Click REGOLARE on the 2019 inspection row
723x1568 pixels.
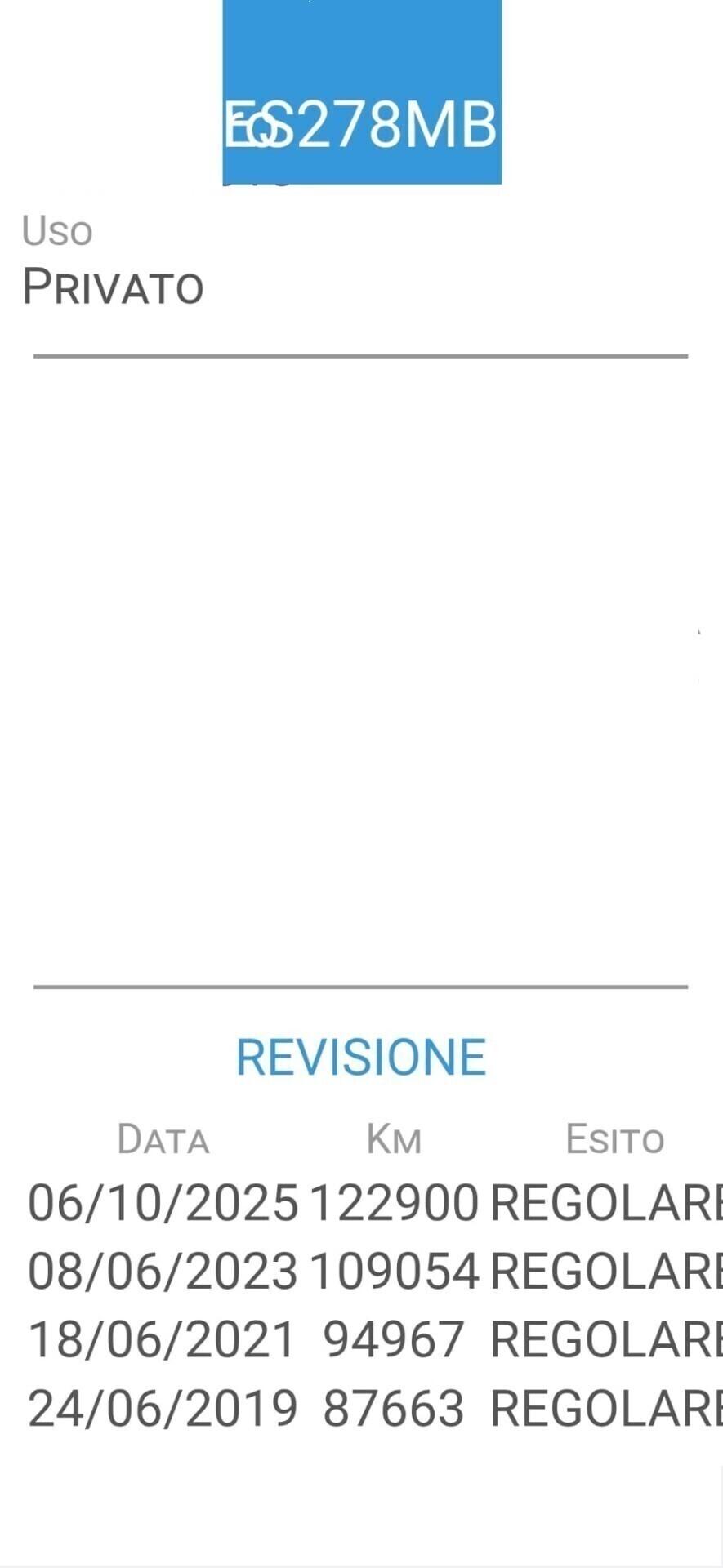click(x=609, y=1406)
